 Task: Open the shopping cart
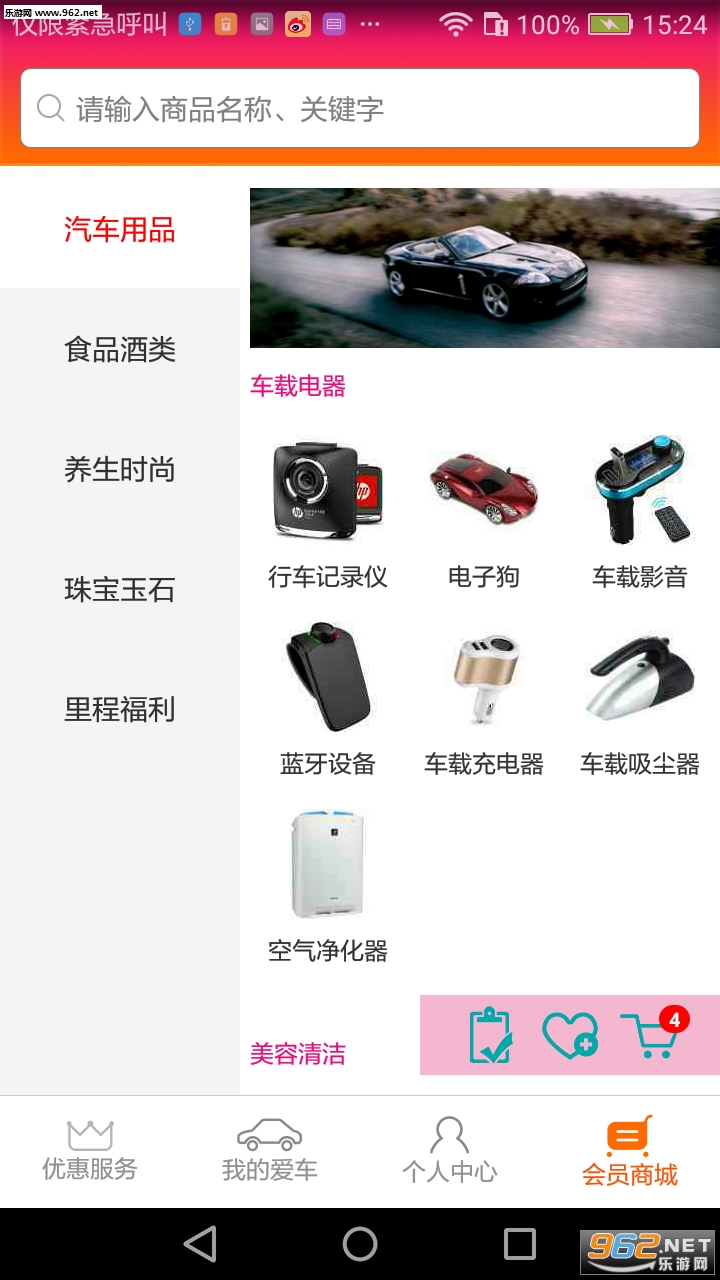click(650, 1035)
